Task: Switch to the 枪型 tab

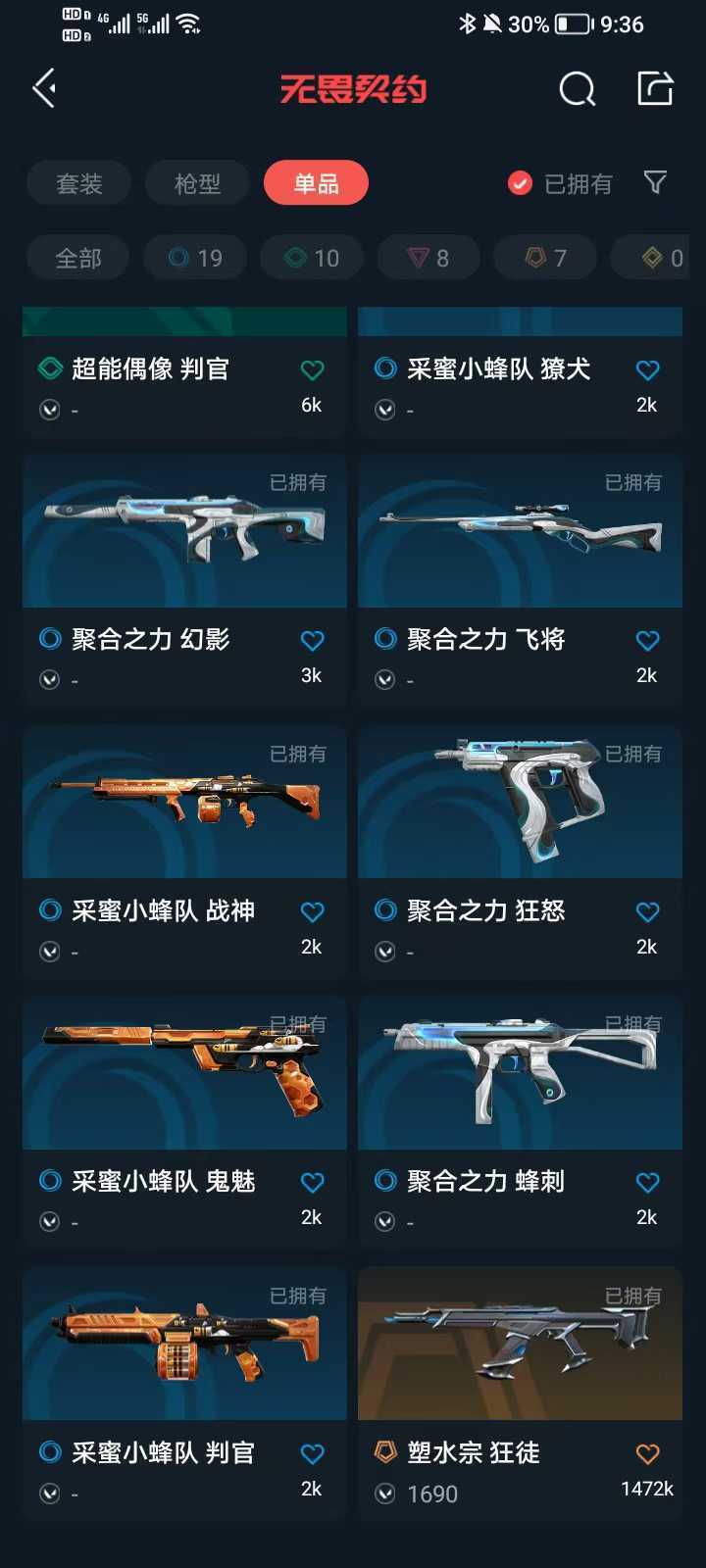Action: (197, 183)
